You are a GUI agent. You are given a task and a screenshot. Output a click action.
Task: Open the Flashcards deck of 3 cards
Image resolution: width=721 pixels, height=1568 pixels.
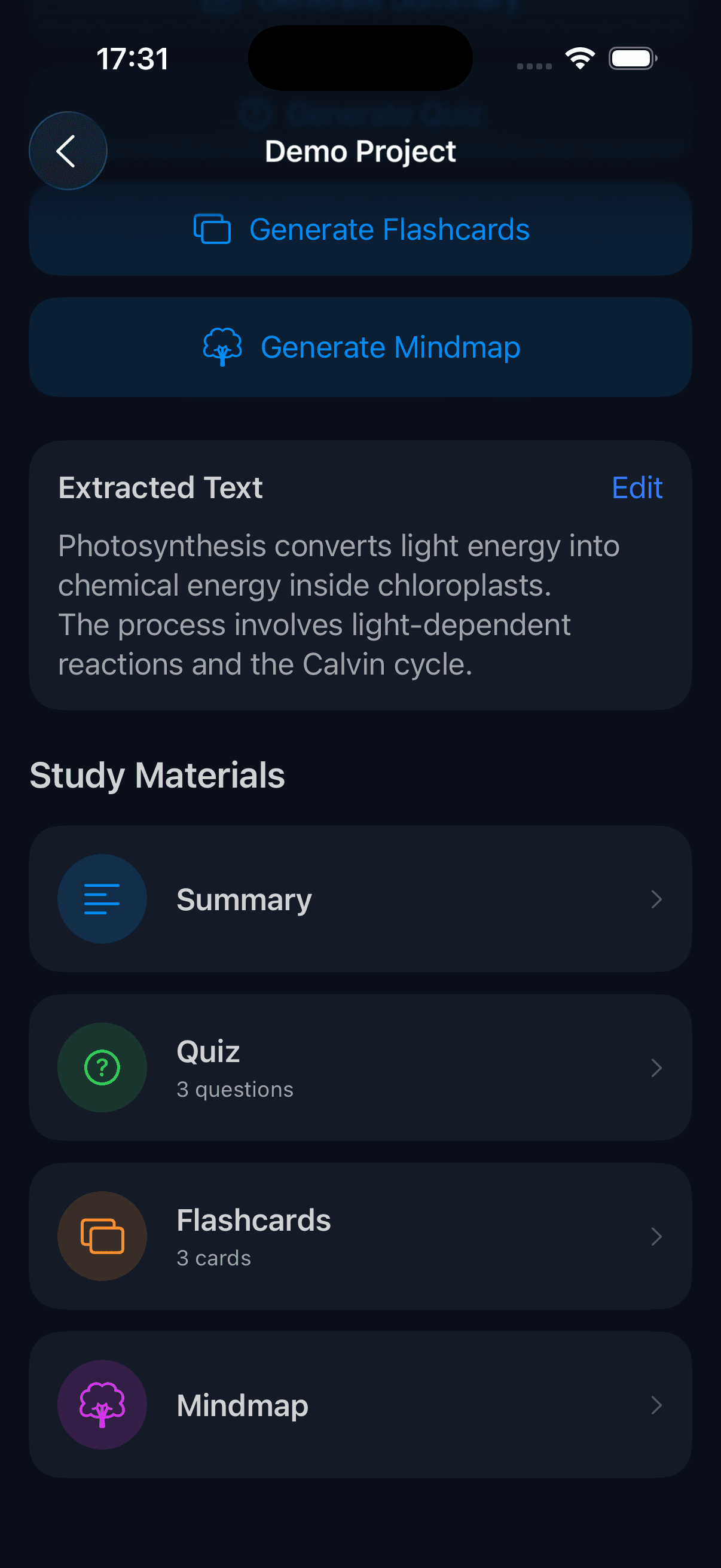tap(360, 1236)
